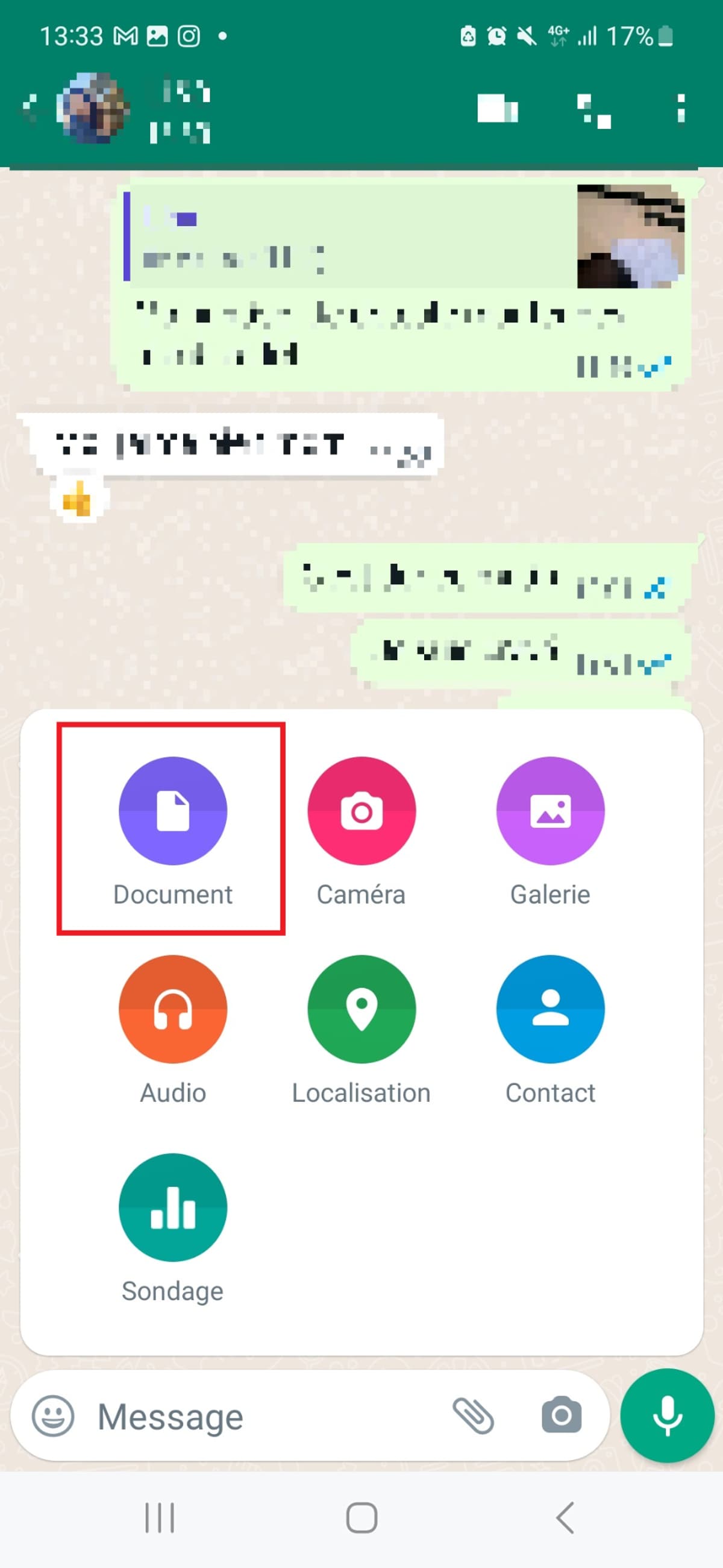Select the Caméra attachment icon
Screen dimensions: 723x1568
361,810
